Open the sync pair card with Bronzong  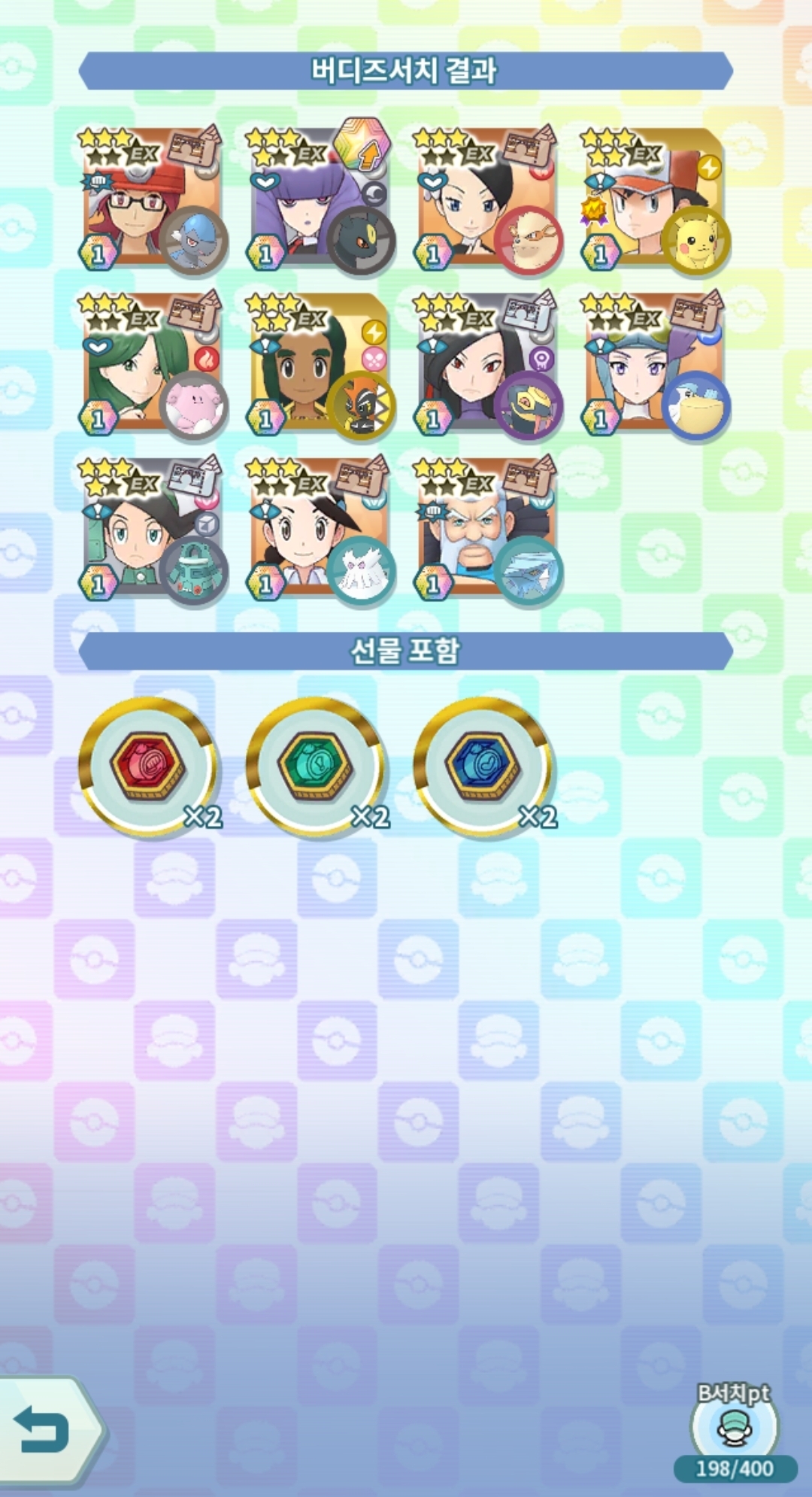click(x=152, y=530)
